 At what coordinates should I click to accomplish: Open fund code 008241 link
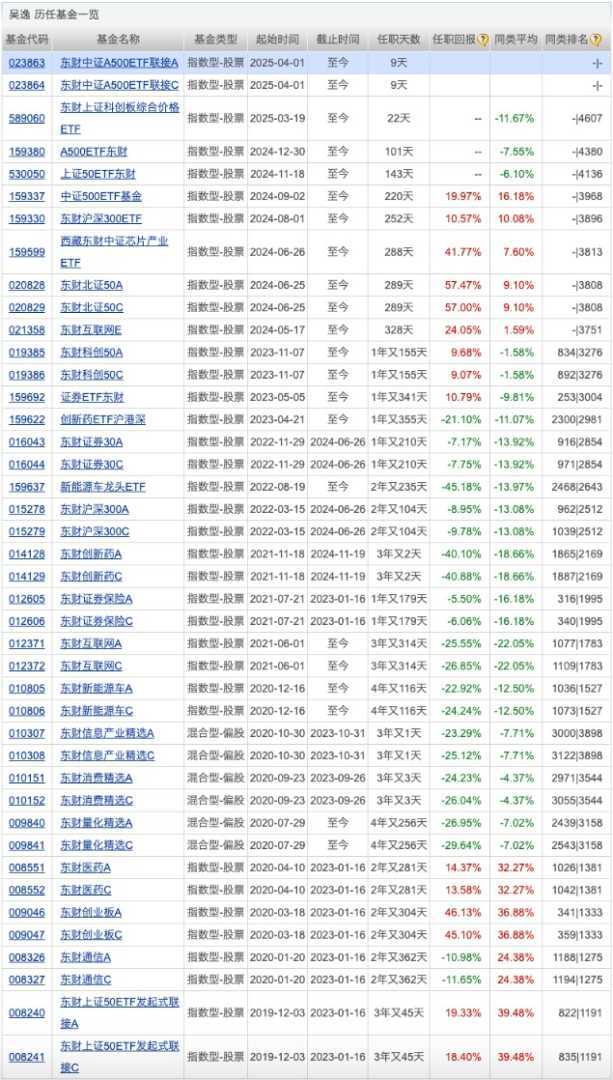pos(27,1057)
